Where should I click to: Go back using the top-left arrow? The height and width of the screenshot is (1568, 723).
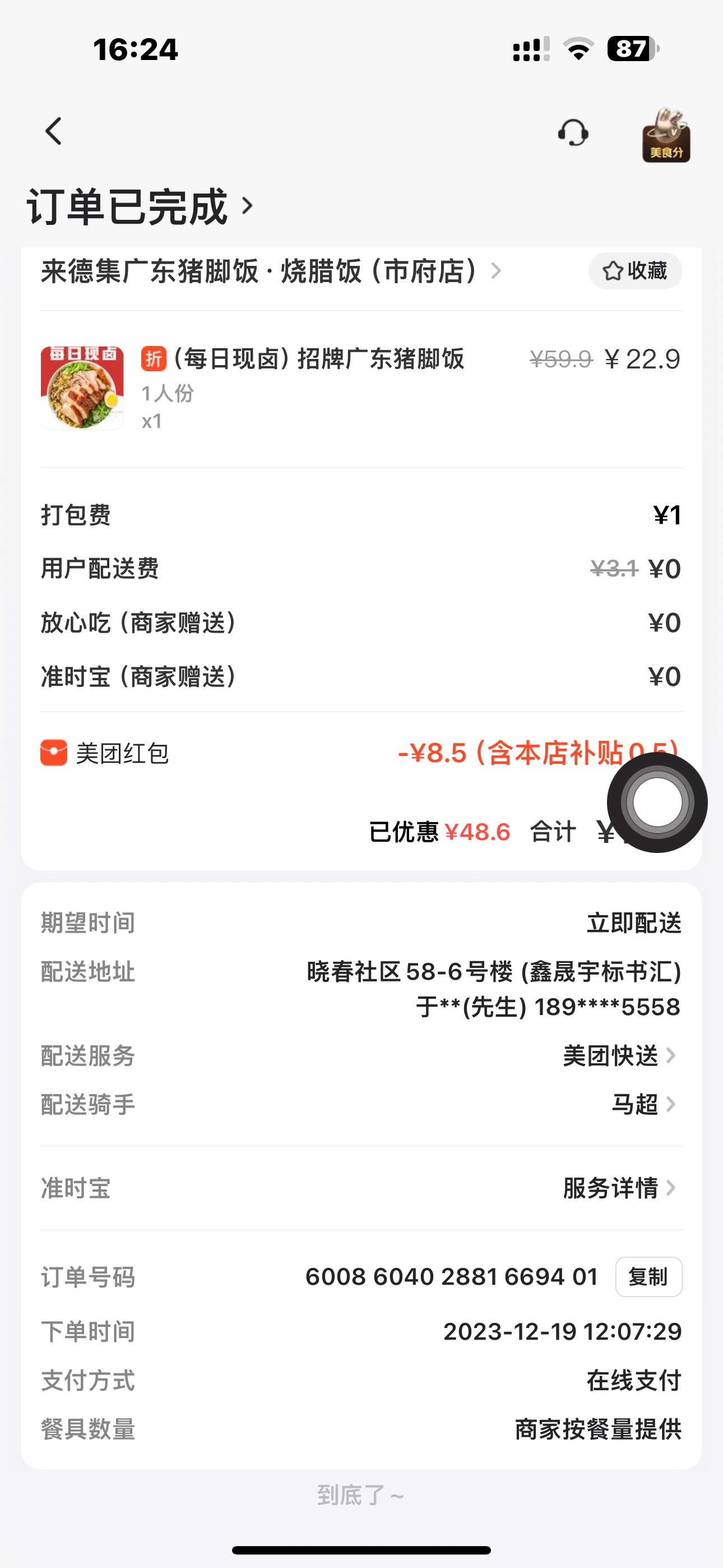click(x=54, y=131)
